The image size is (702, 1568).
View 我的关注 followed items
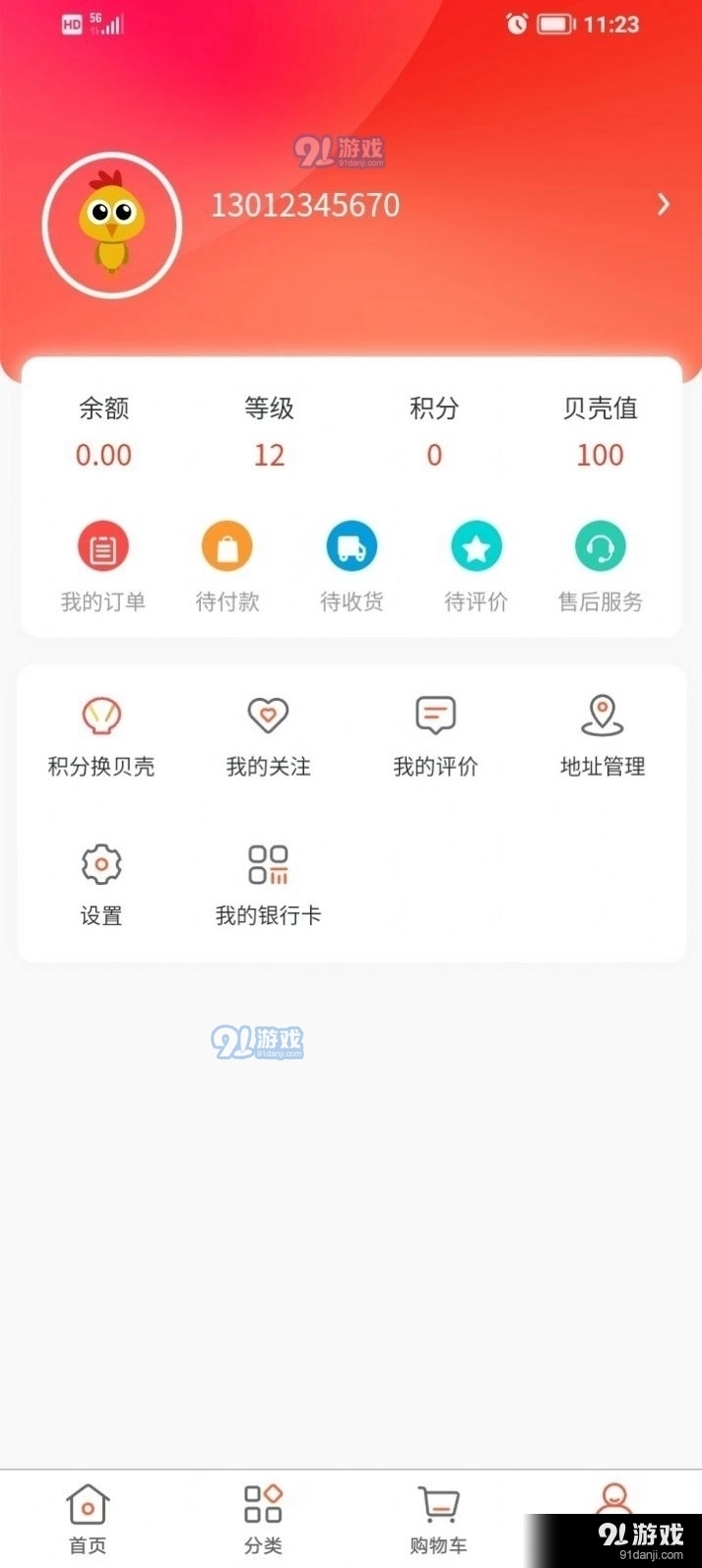pos(268,736)
